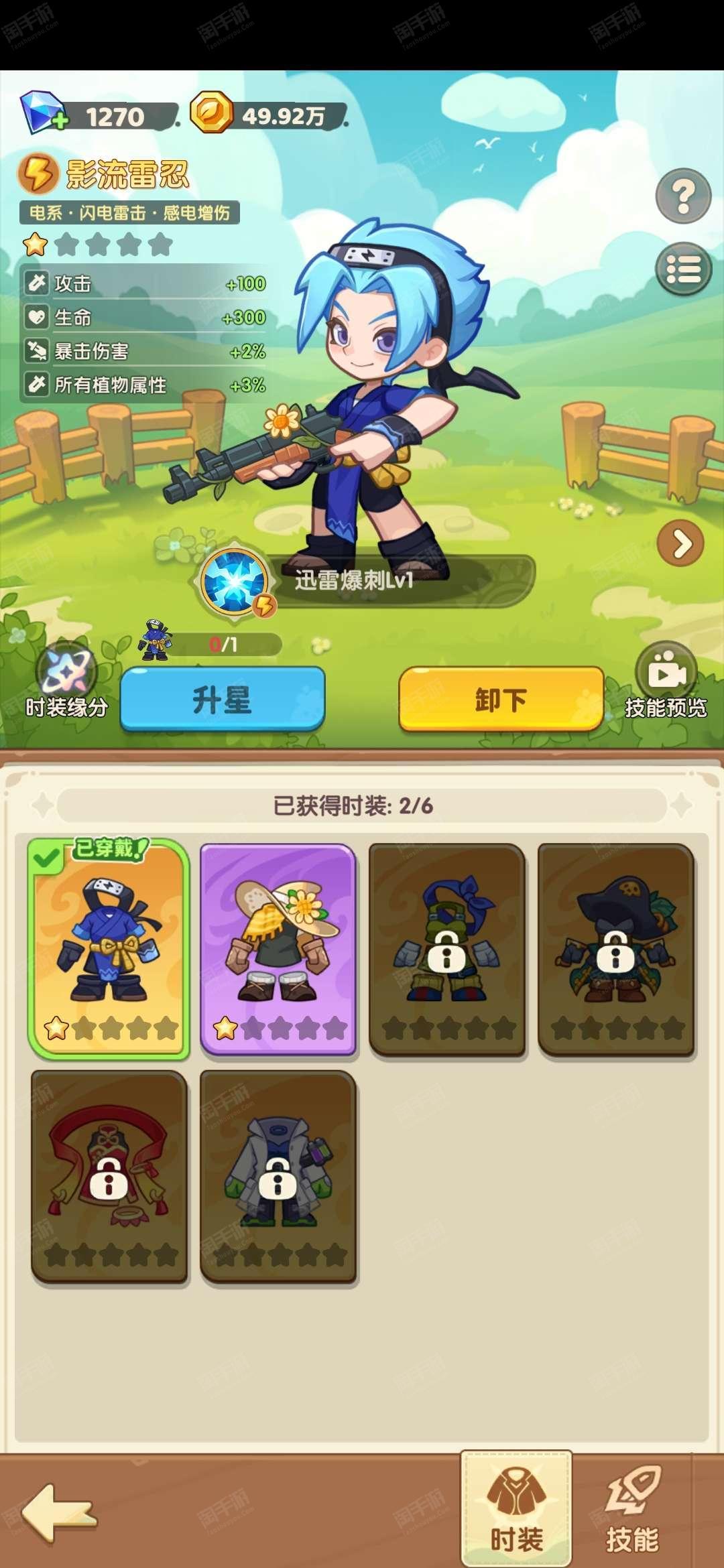Switch to the 技能 tab

[633, 1509]
